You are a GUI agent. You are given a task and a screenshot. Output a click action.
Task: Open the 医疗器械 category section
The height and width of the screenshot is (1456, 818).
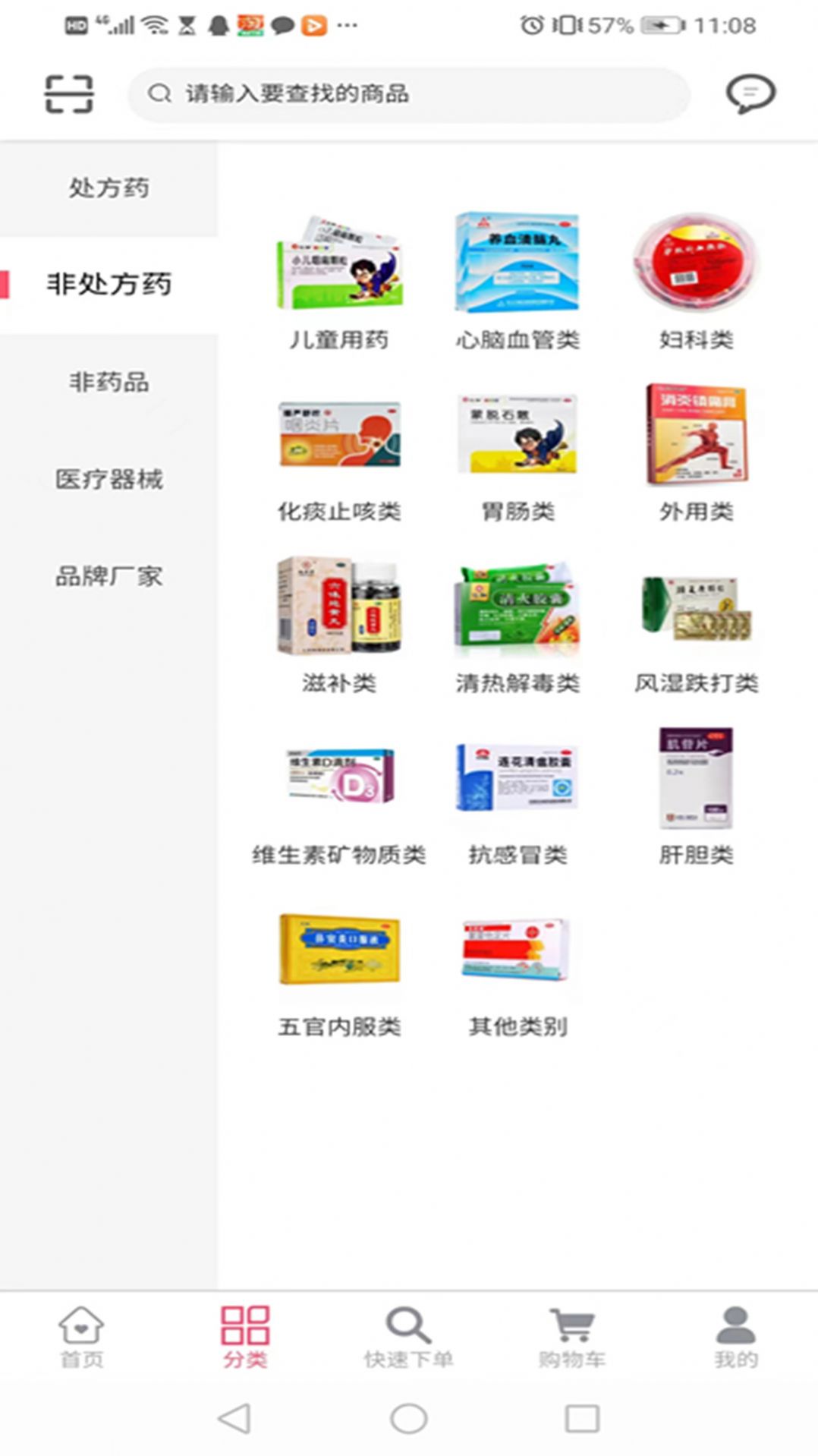click(110, 478)
